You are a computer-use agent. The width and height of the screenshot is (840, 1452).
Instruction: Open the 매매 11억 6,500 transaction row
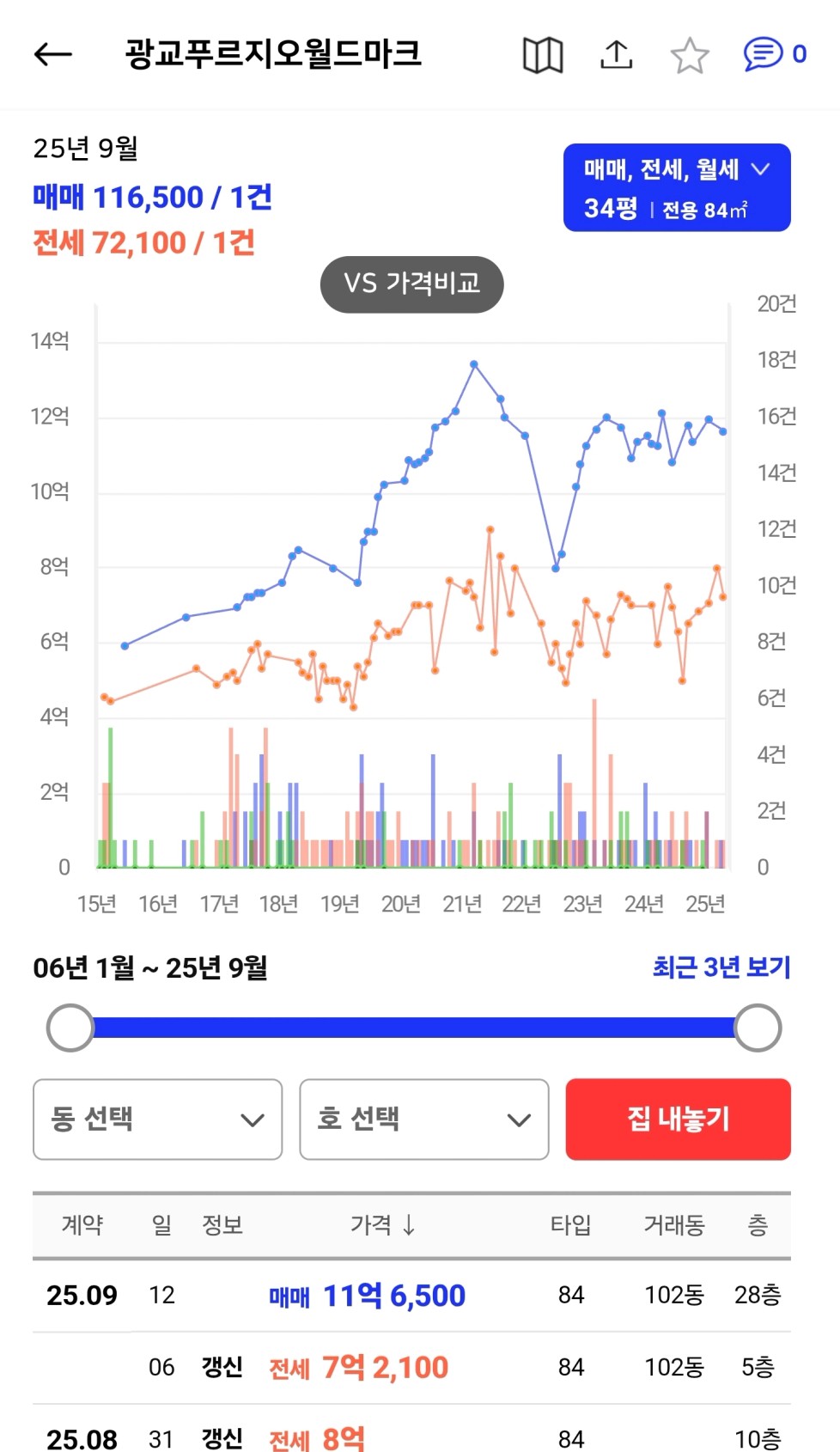[412, 1295]
